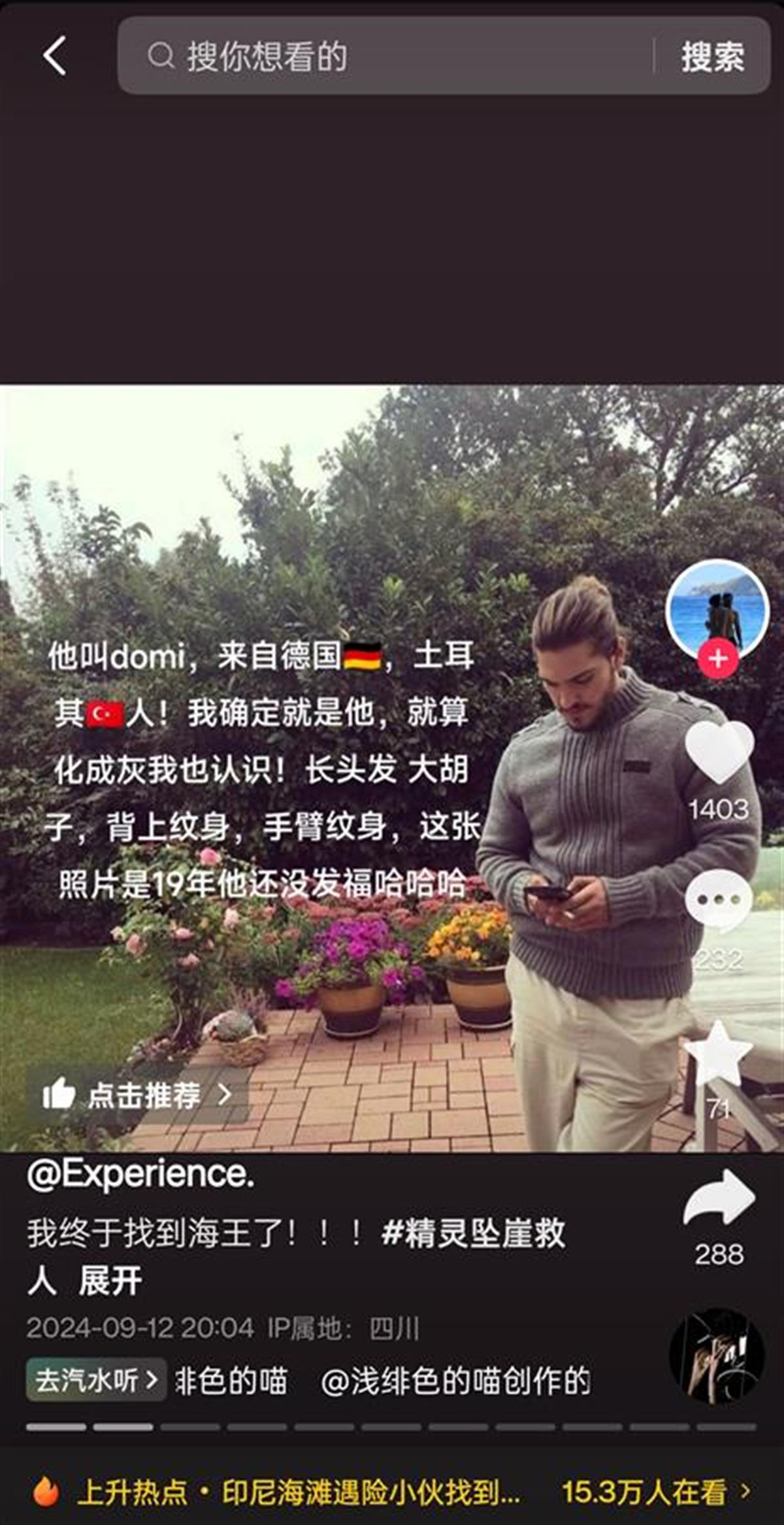
Task: Tap the 去汽水听 music chip
Action: point(96,1381)
